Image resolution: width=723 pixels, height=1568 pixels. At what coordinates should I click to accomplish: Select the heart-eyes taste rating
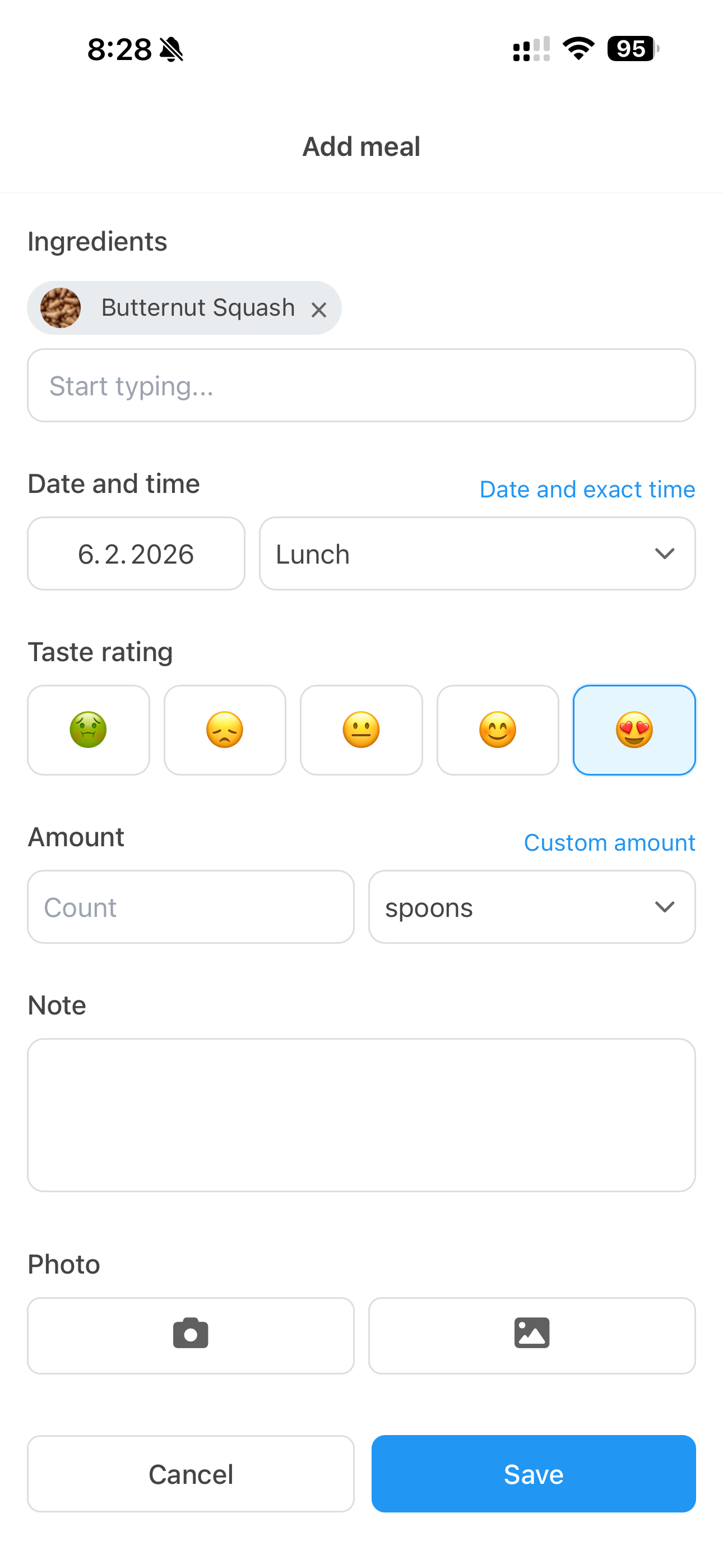634,730
